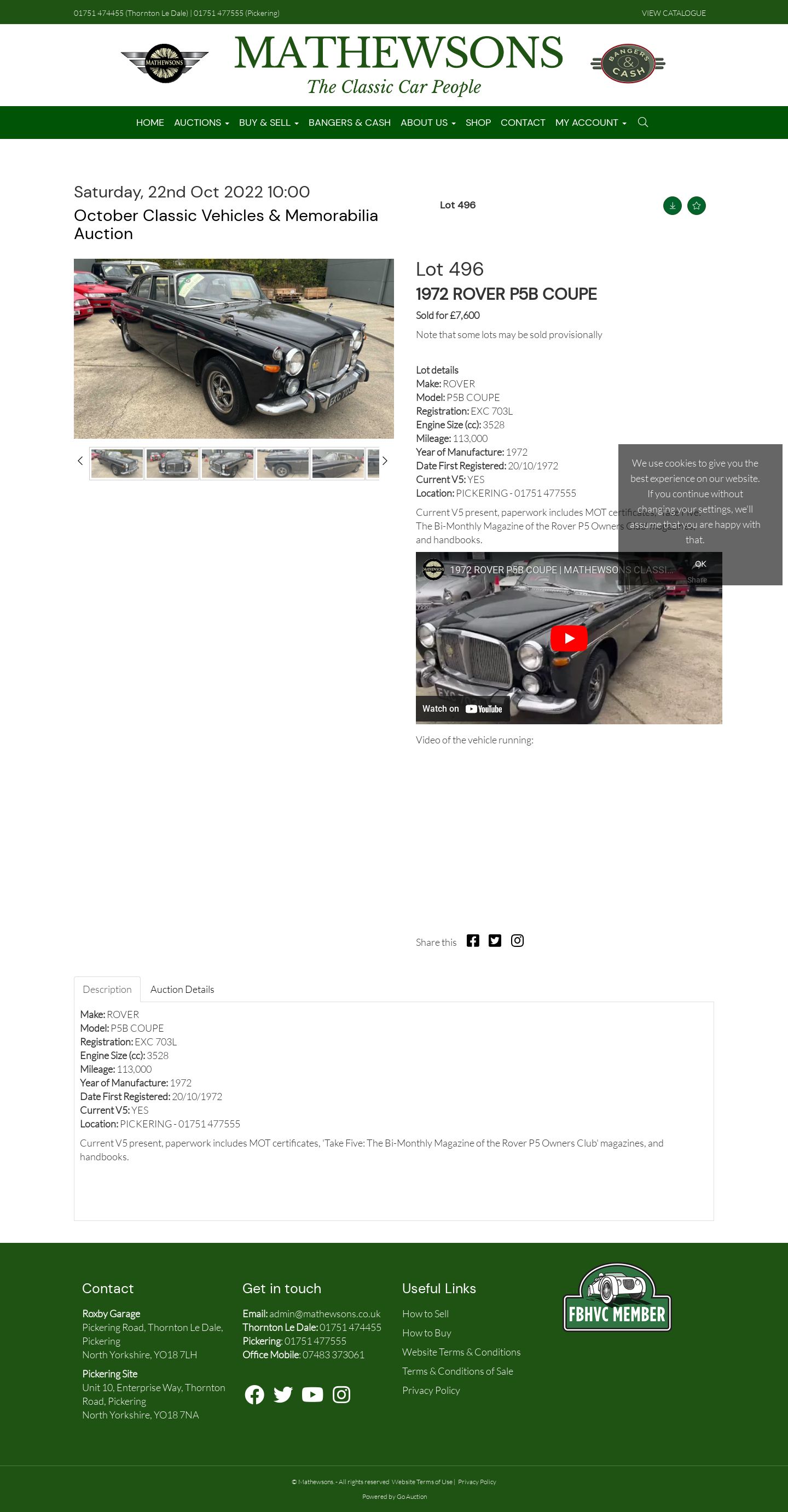The height and width of the screenshot is (1512, 788).
Task: Show the next gallery thumbnails with the right arrow
Action: pos(385,461)
